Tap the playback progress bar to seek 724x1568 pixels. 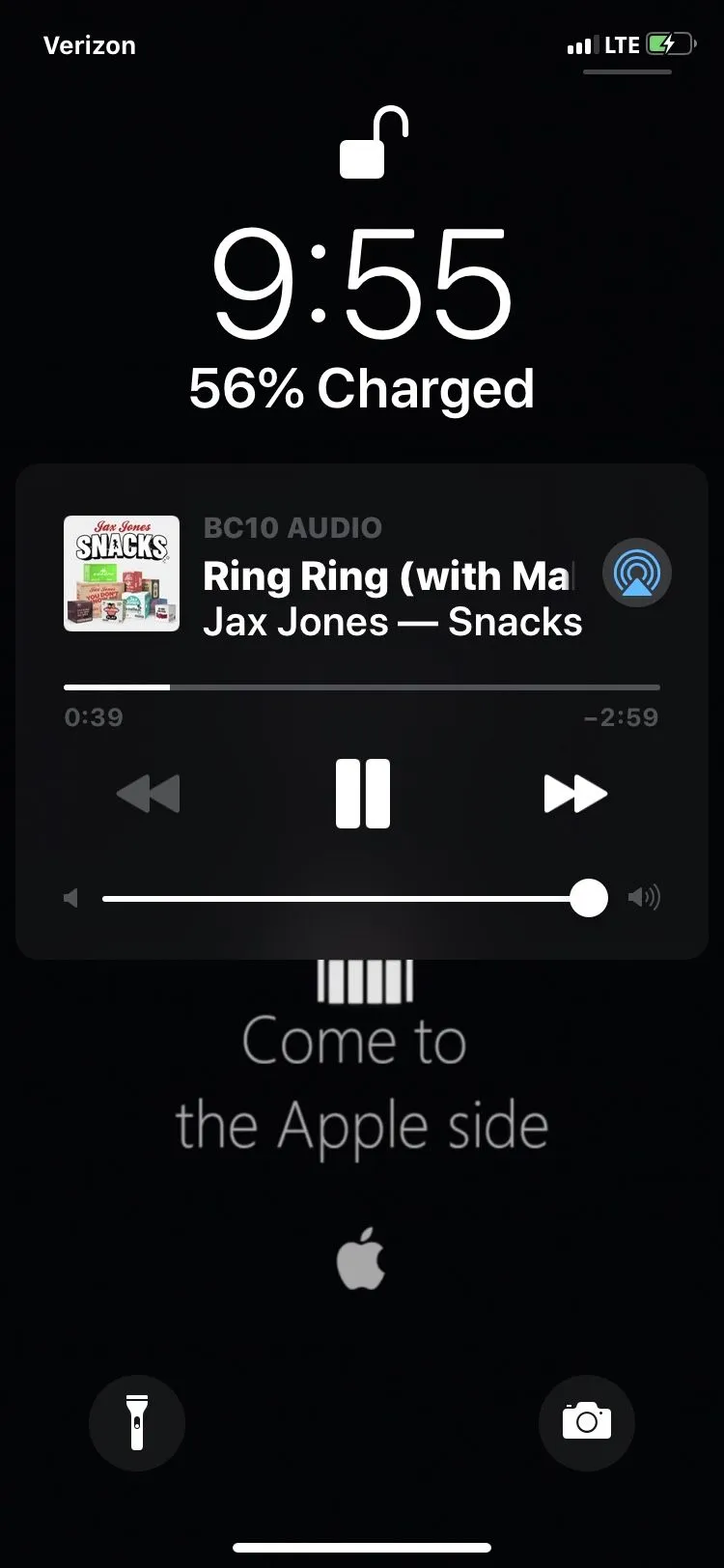[362, 687]
